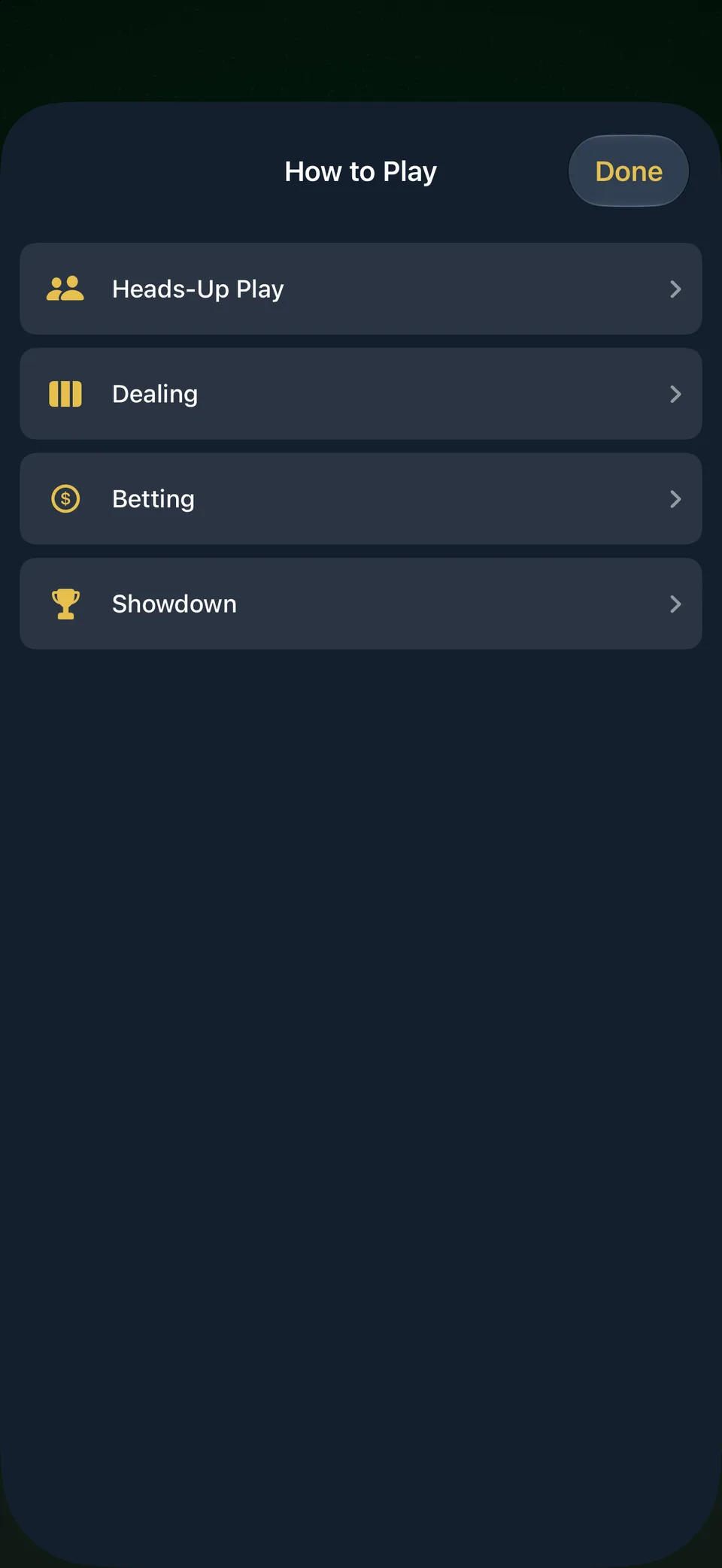The image size is (722, 1568).
Task: Close the guide with Done
Action: pos(628,171)
